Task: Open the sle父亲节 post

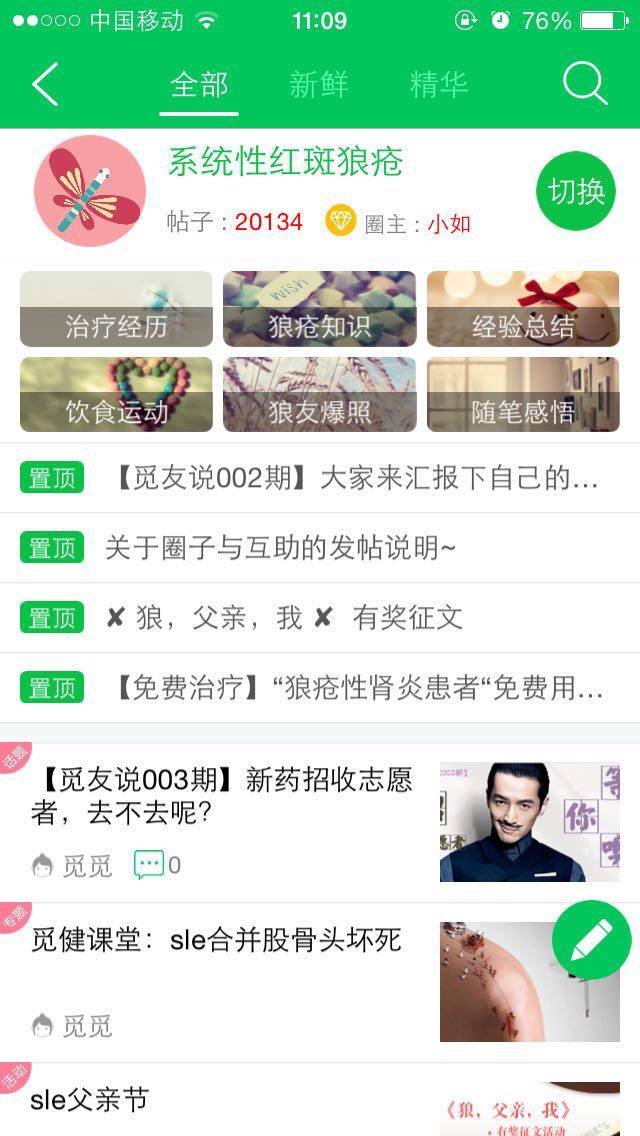Action: tap(90, 1101)
